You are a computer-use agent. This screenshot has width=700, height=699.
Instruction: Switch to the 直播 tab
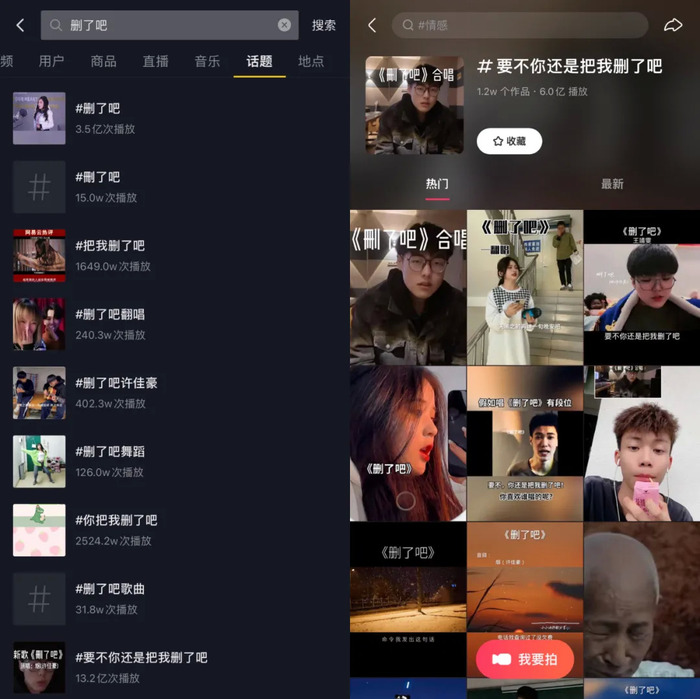point(155,62)
